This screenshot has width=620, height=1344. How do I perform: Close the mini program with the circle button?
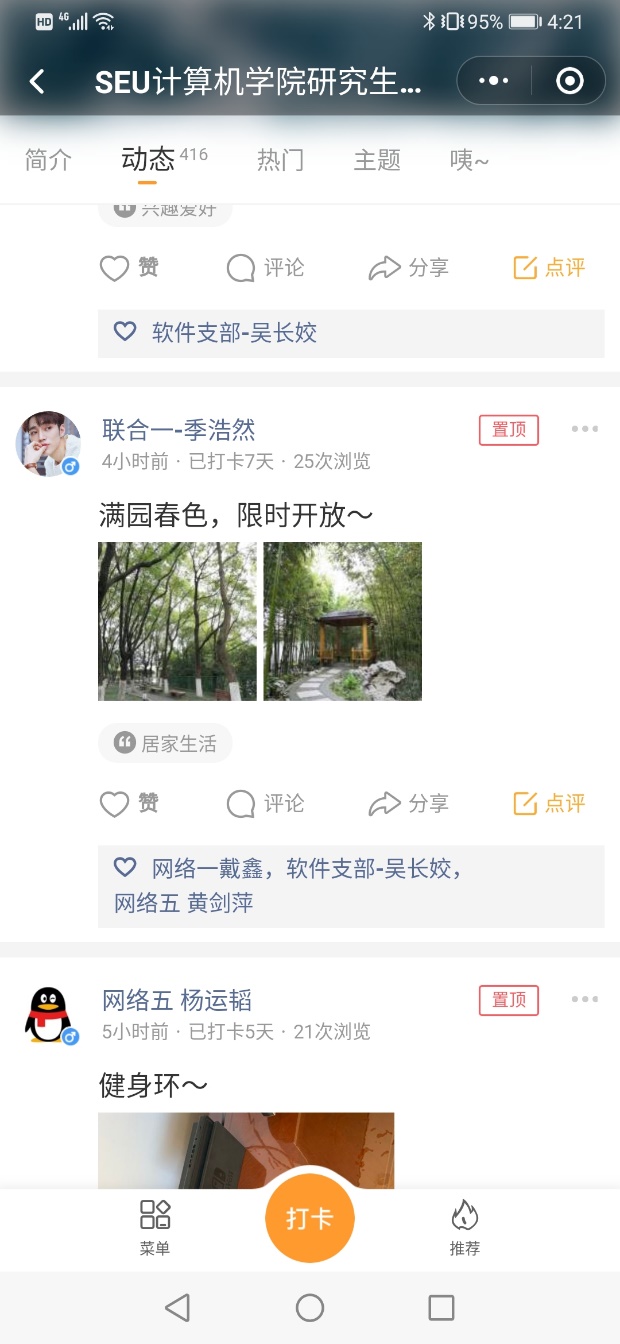point(569,81)
